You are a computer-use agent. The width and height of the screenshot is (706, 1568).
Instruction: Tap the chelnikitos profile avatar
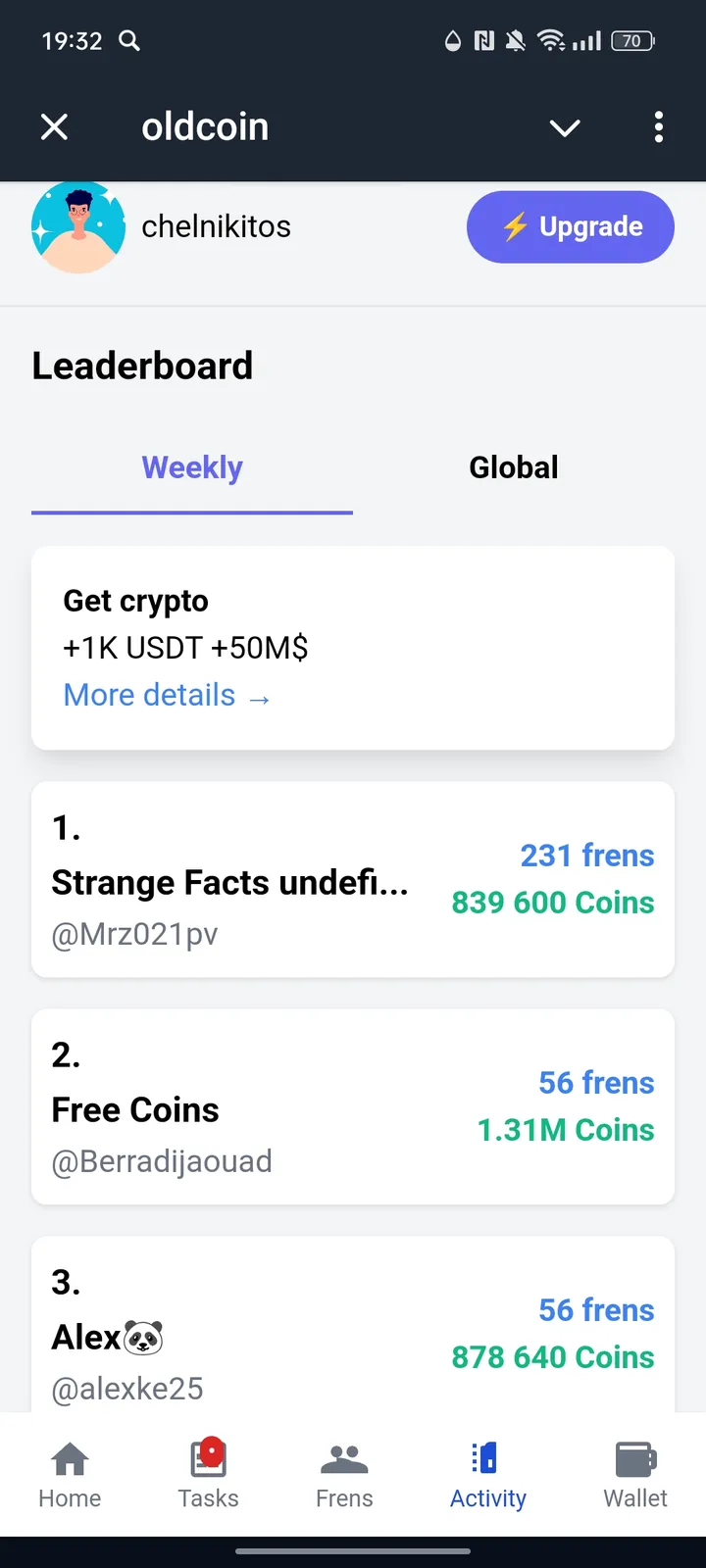click(x=78, y=226)
